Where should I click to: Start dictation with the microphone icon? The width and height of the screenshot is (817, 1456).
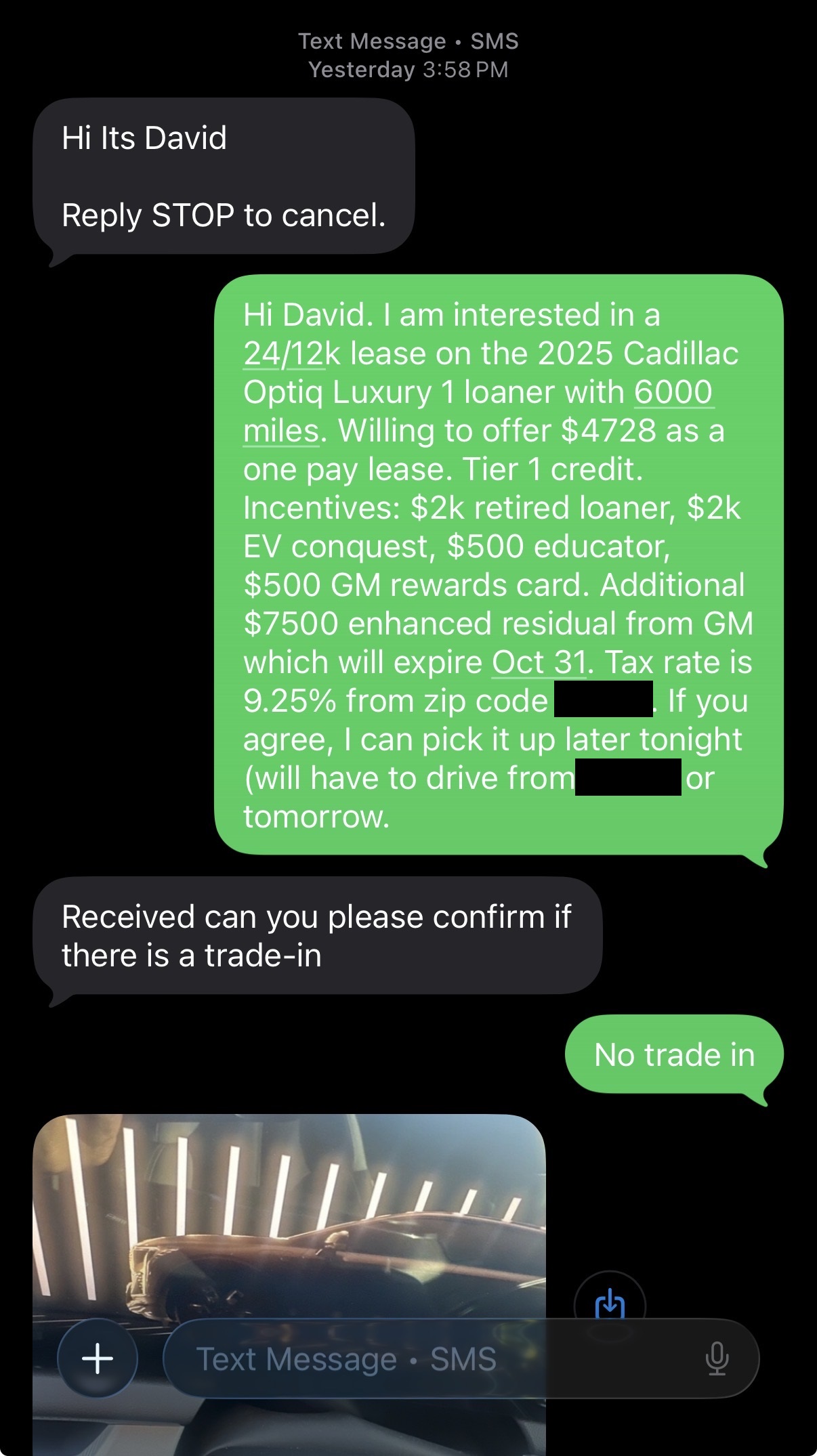coord(717,1358)
